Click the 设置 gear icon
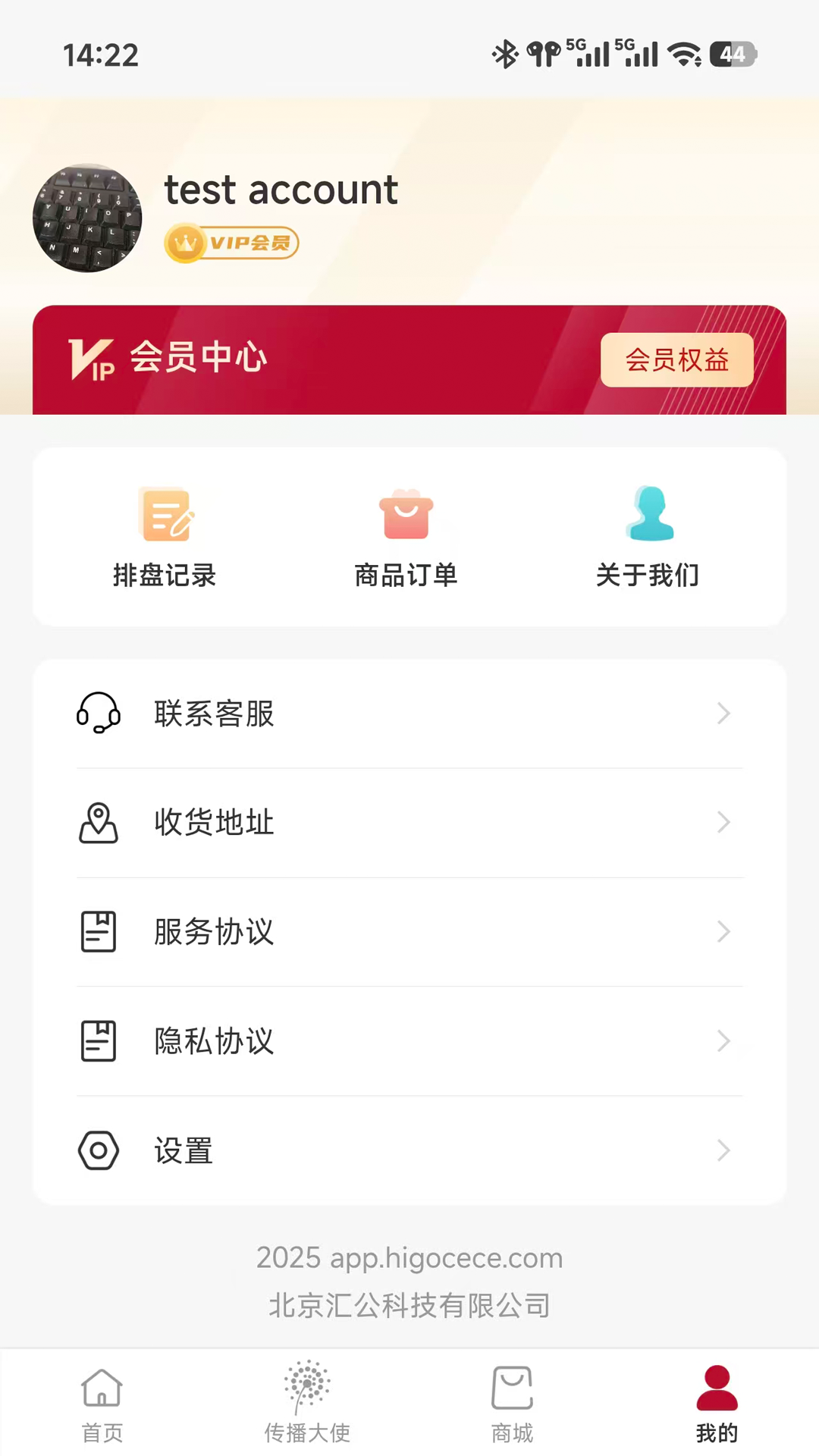The width and height of the screenshot is (819, 1456). coord(98,1150)
